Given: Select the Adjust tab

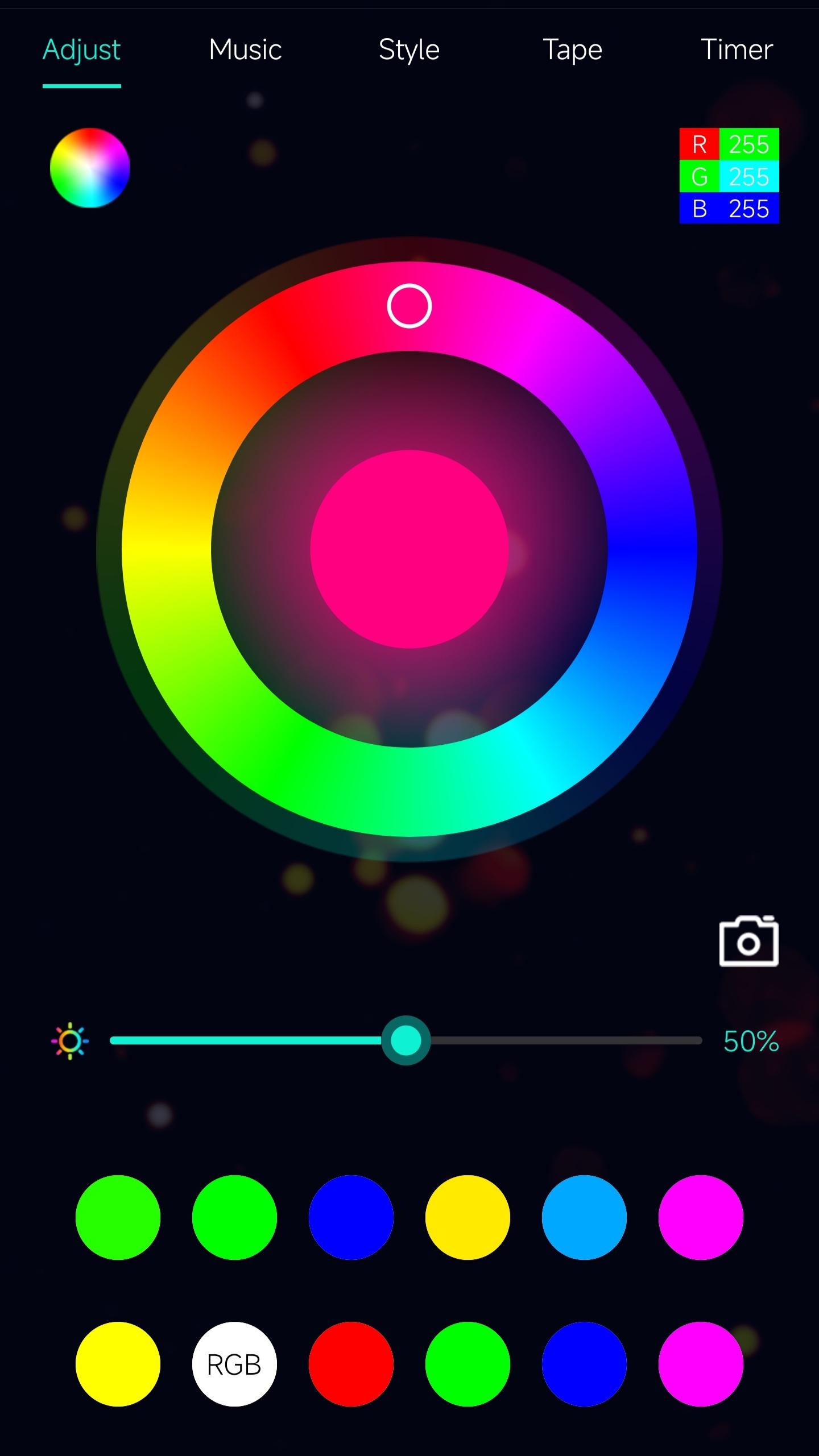Looking at the screenshot, I should pyautogui.click(x=82, y=51).
